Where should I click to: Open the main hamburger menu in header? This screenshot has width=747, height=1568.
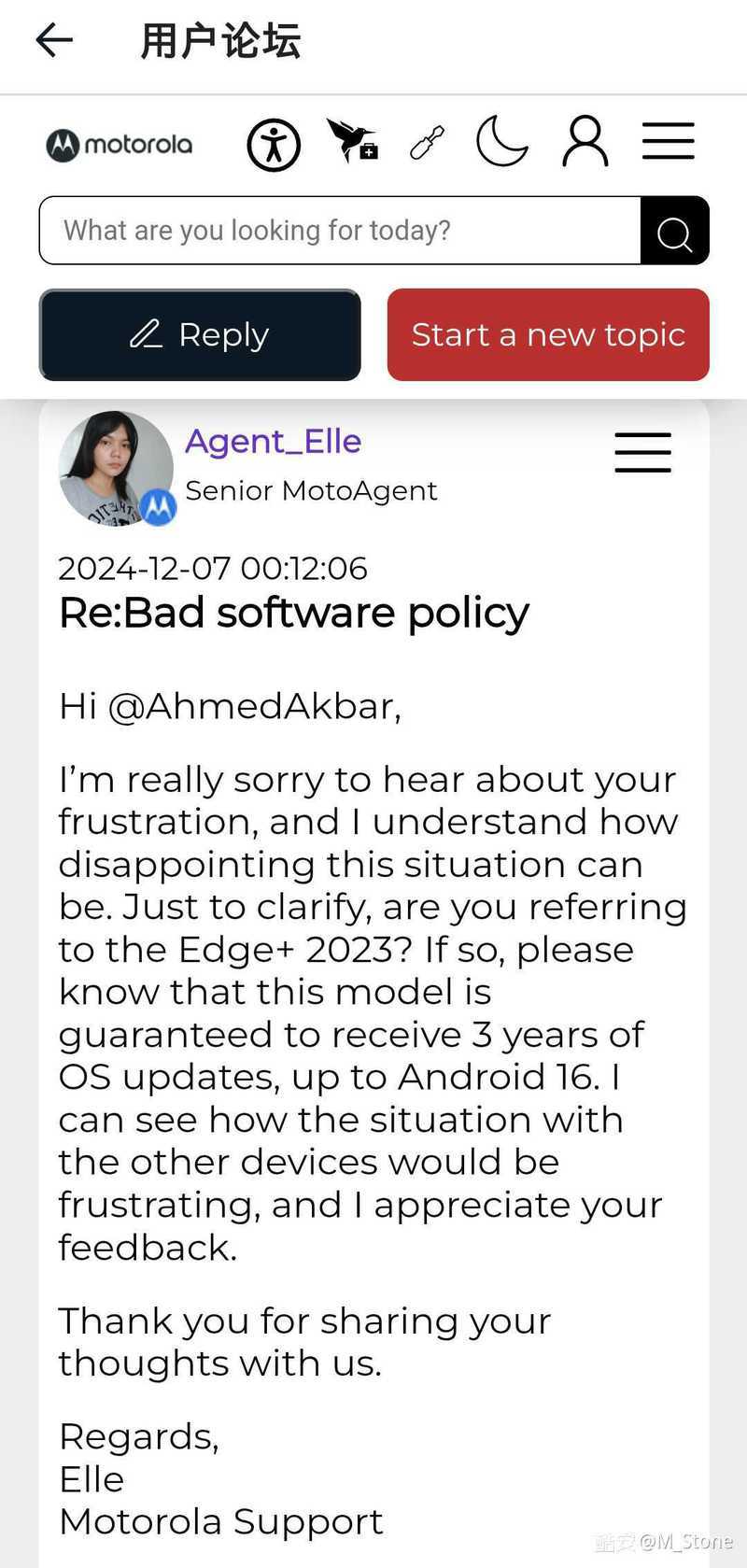click(x=669, y=141)
